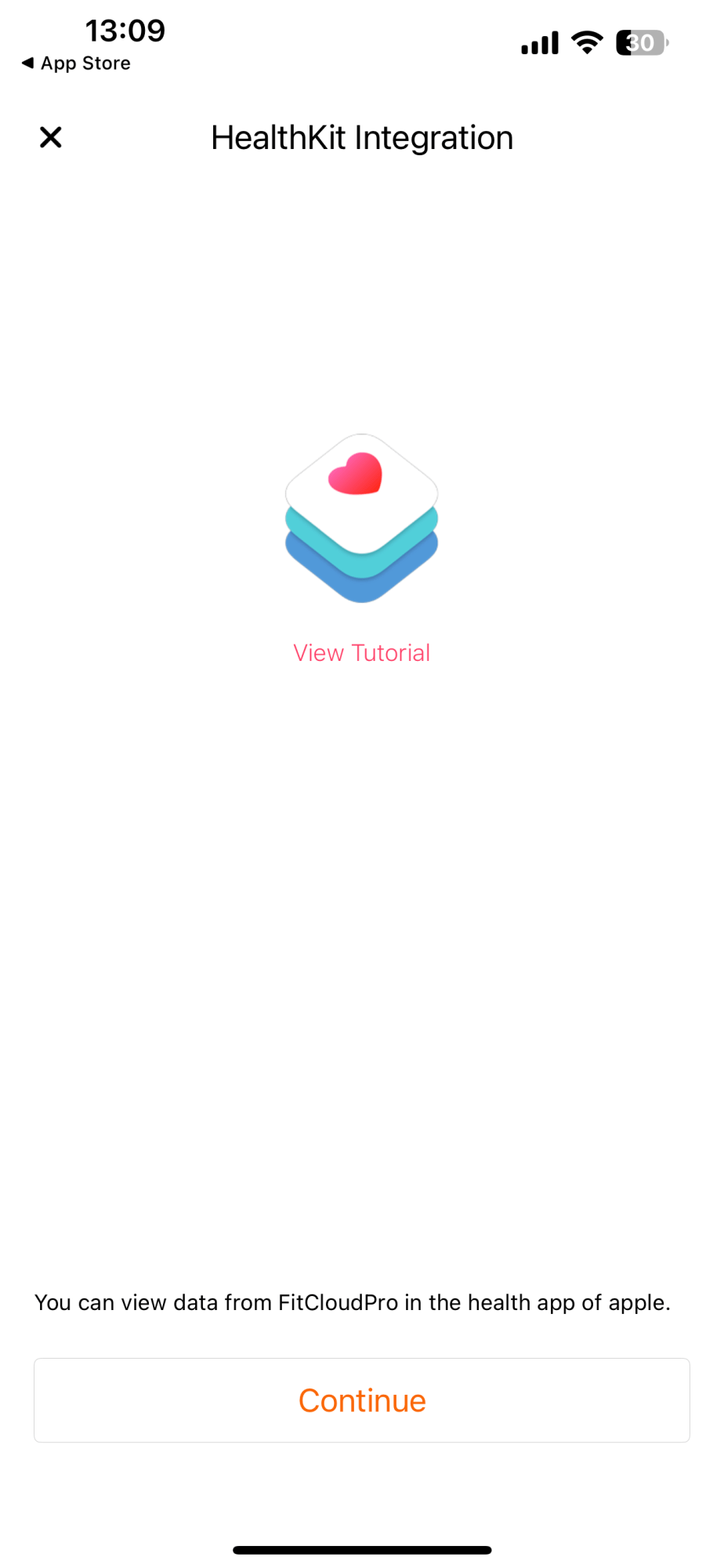Return to the App Store
This screenshot has width=724, height=1568.
(77, 64)
